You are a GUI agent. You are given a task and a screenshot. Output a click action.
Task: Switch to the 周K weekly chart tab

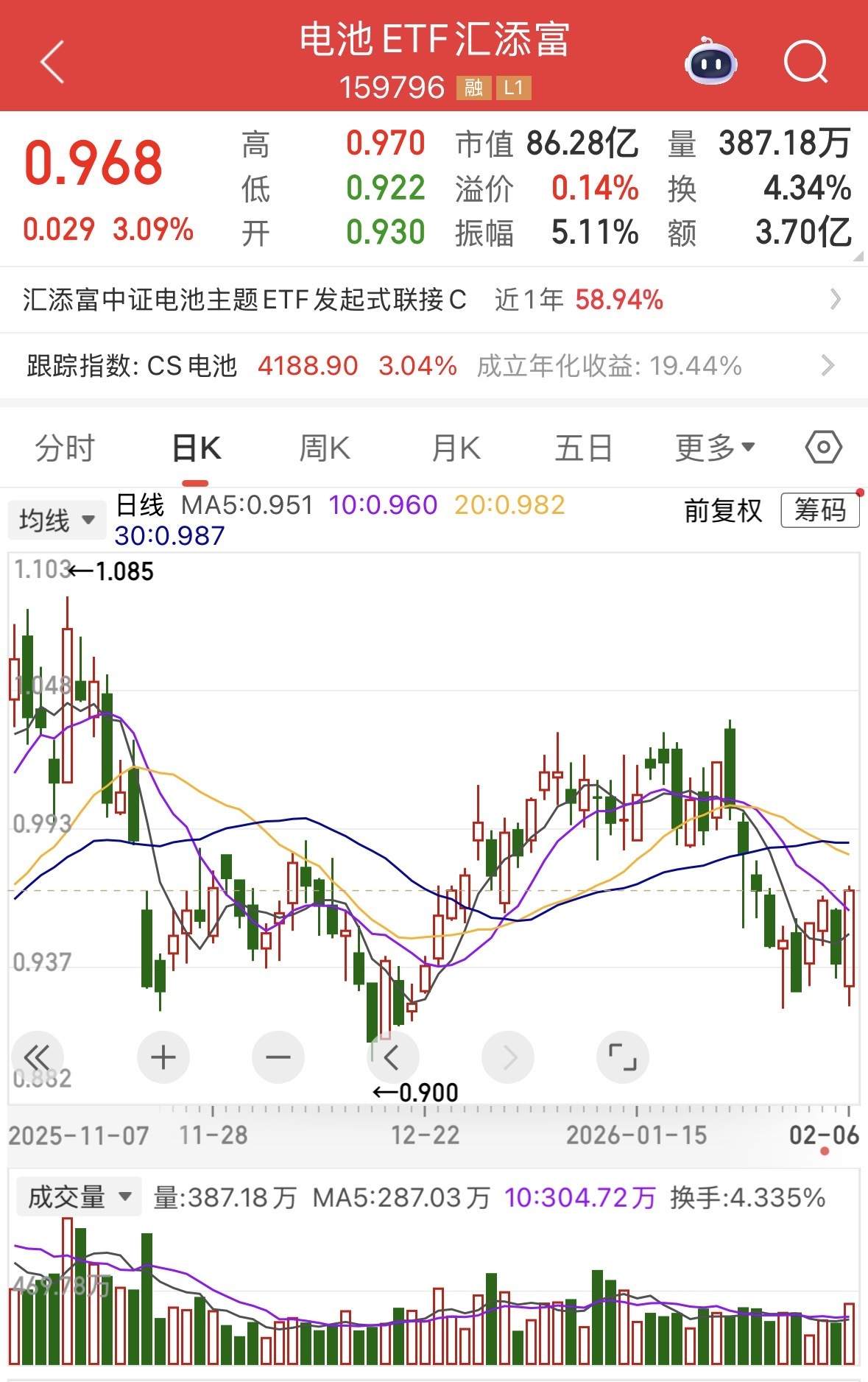324,447
